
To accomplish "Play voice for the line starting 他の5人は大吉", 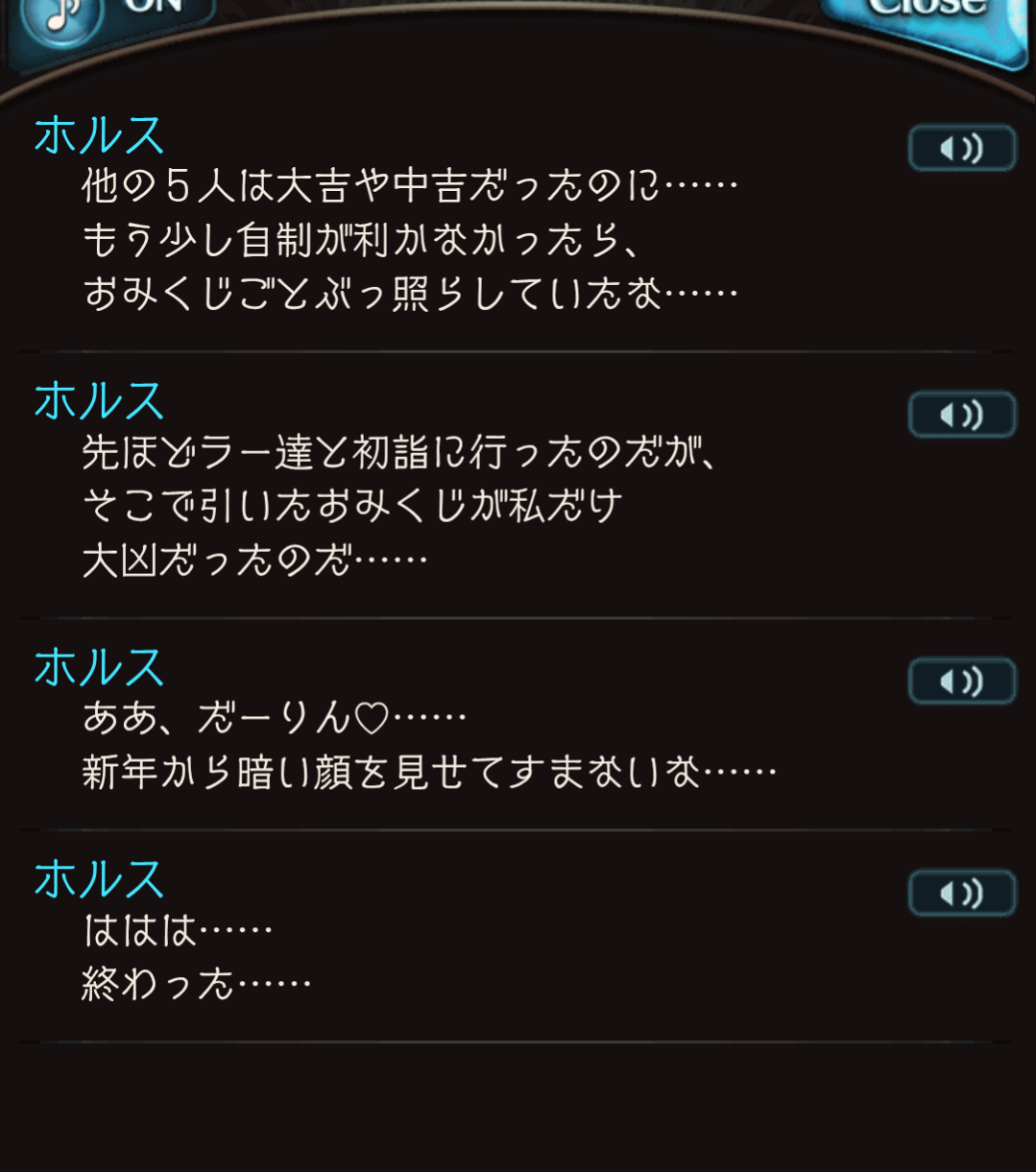I will click(x=961, y=149).
